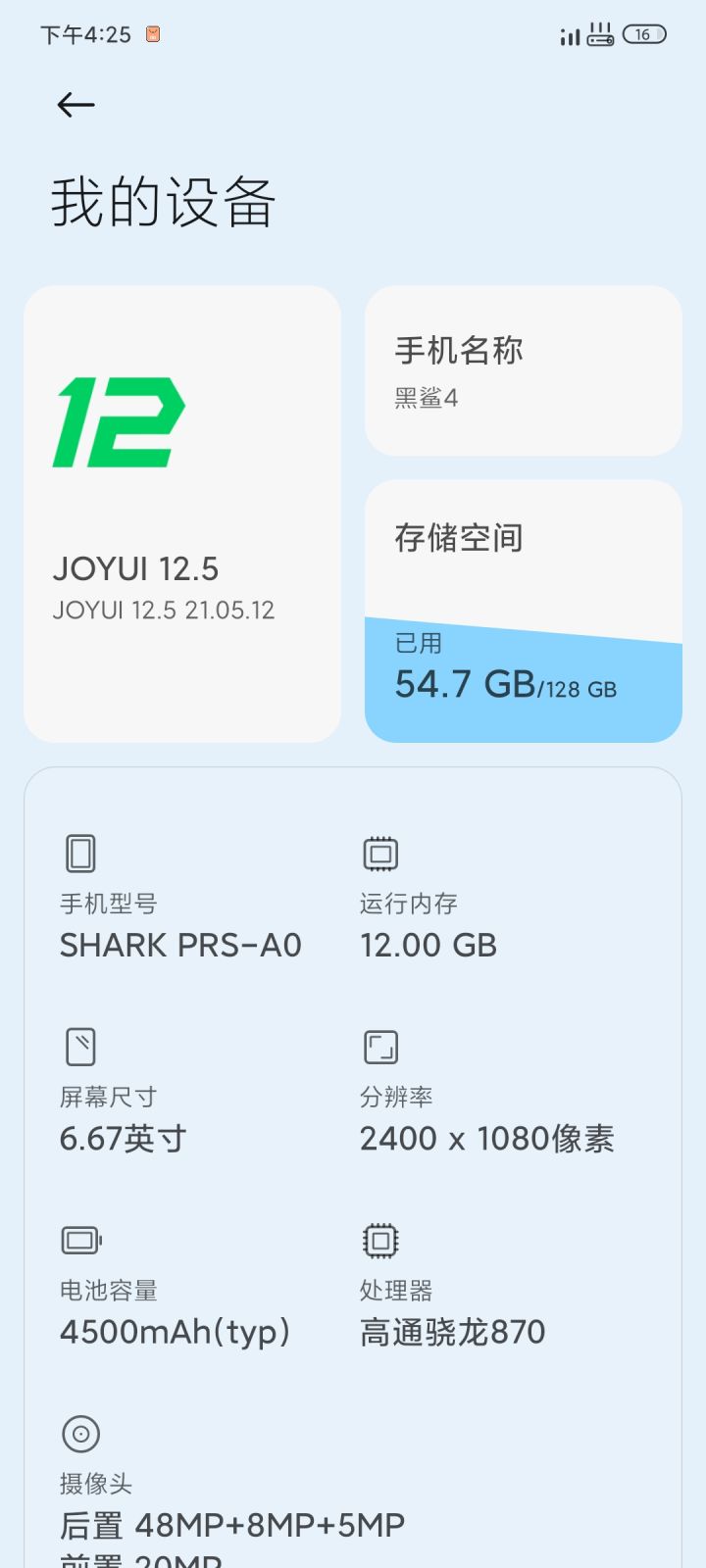Click the camera icon above 摄像头

[x=80, y=1432]
